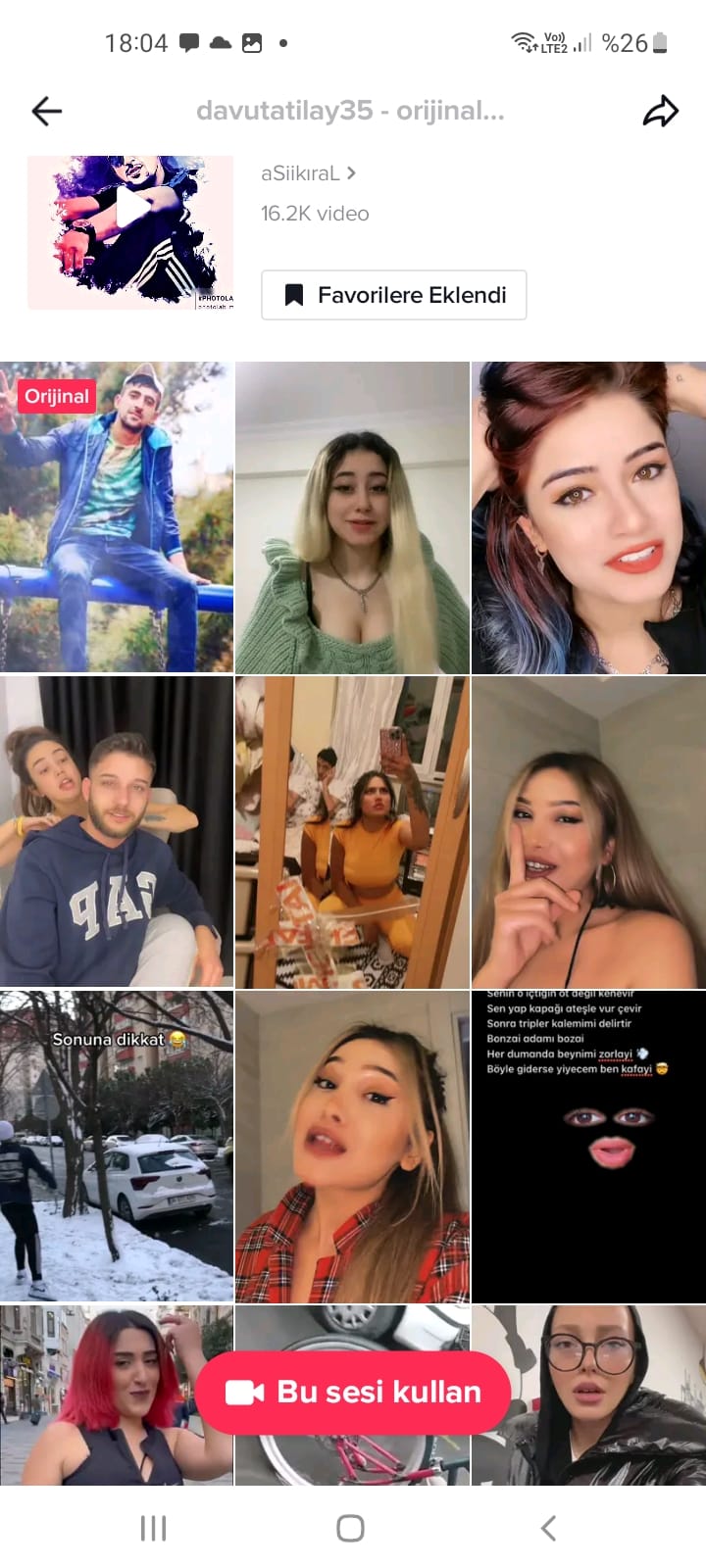Open the mirror selfie video in yellow outfit
The width and height of the screenshot is (706, 1568).
point(352,831)
